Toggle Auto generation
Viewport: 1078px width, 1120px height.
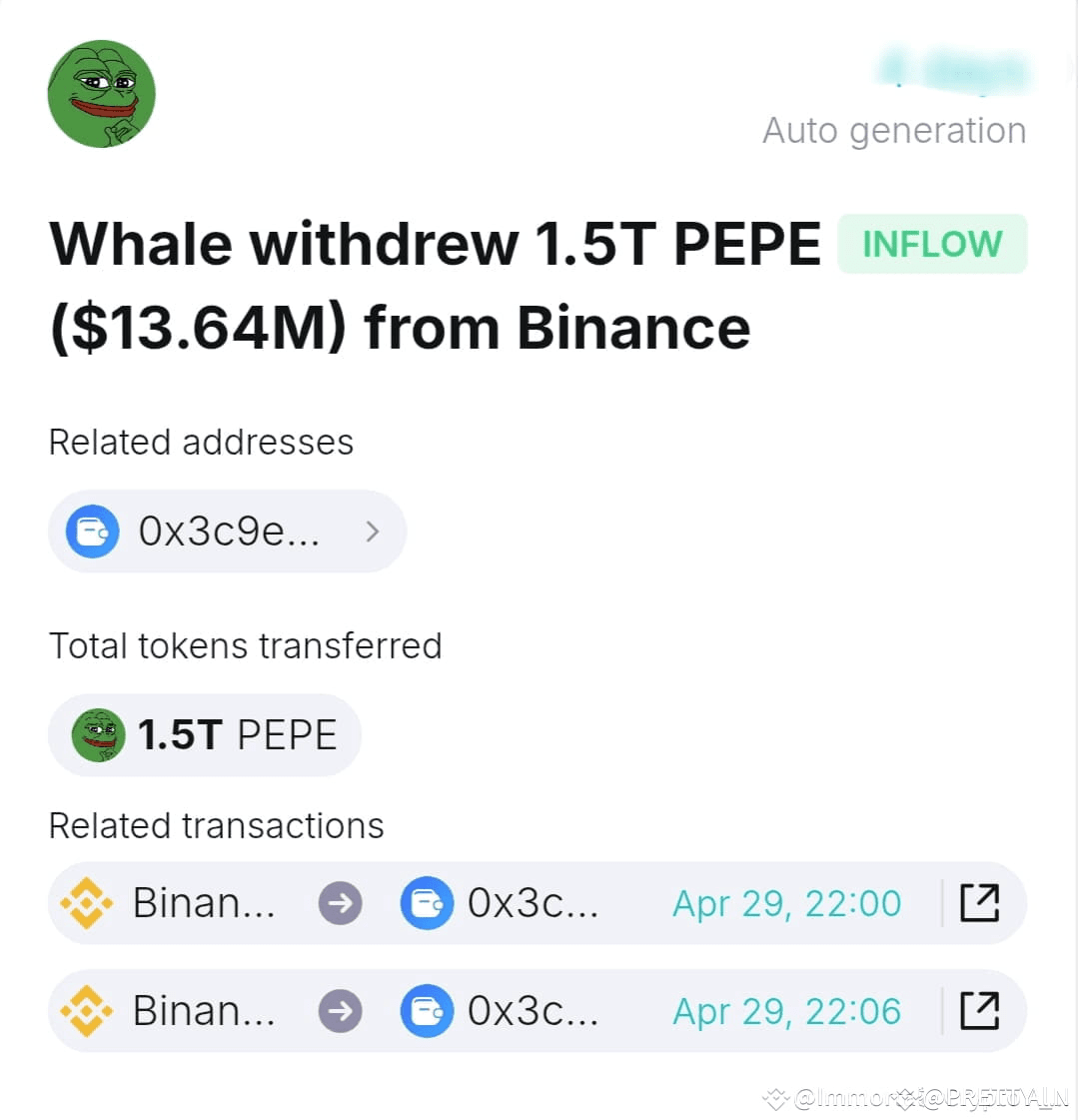tap(894, 130)
